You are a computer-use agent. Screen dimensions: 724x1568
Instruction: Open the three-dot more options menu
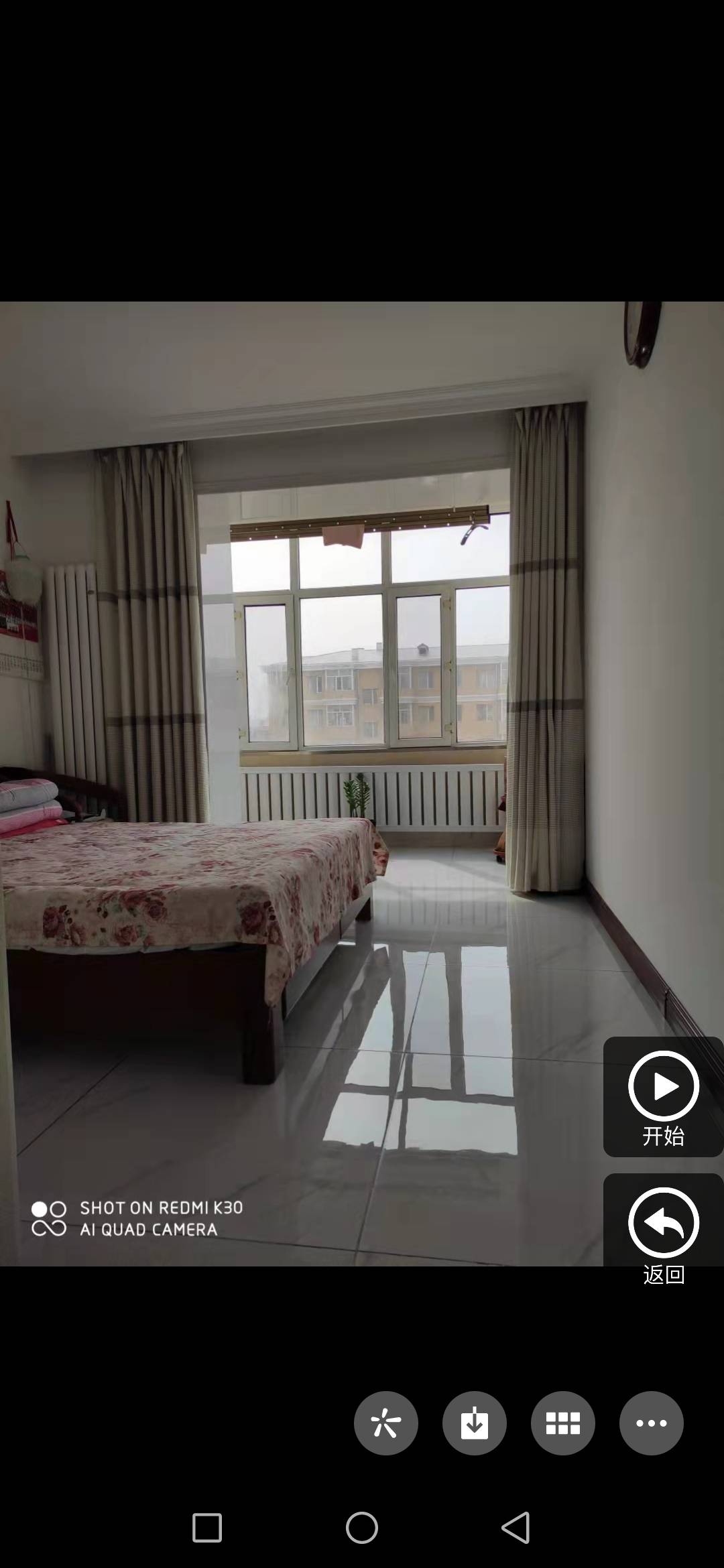[x=652, y=1423]
